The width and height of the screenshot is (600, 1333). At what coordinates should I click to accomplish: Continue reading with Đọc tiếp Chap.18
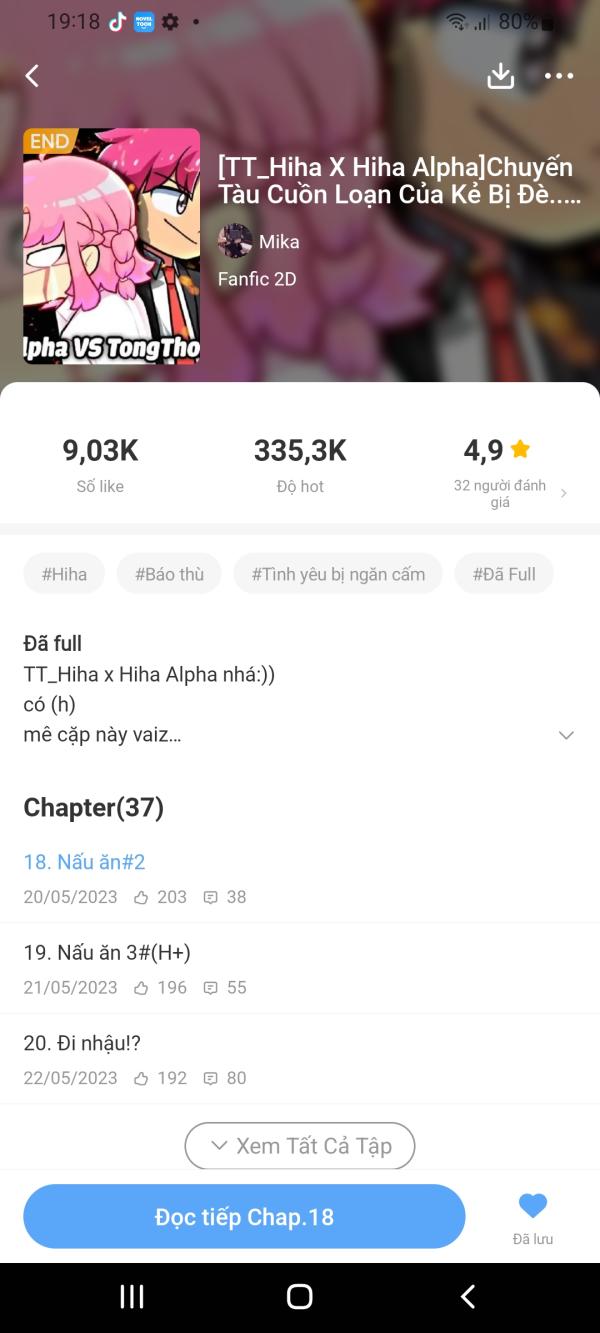[x=244, y=1217]
